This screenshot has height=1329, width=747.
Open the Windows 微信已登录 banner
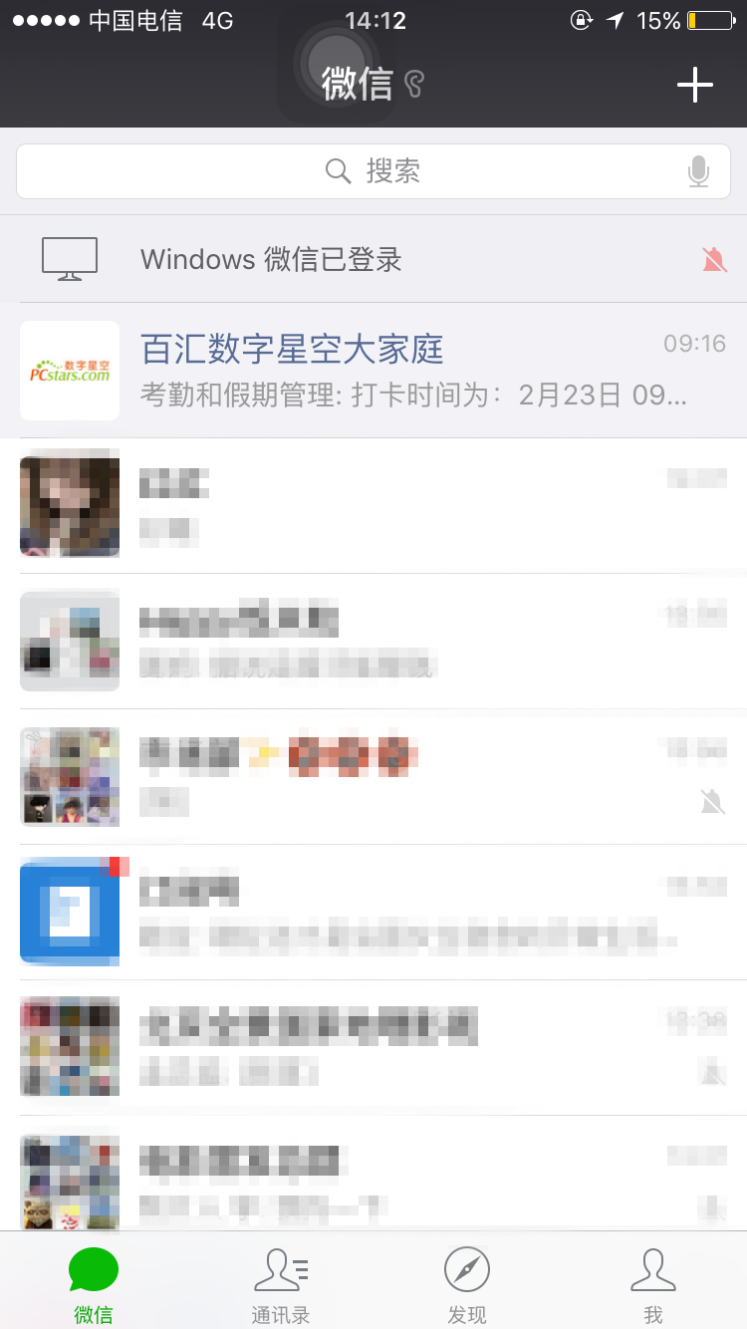[373, 260]
